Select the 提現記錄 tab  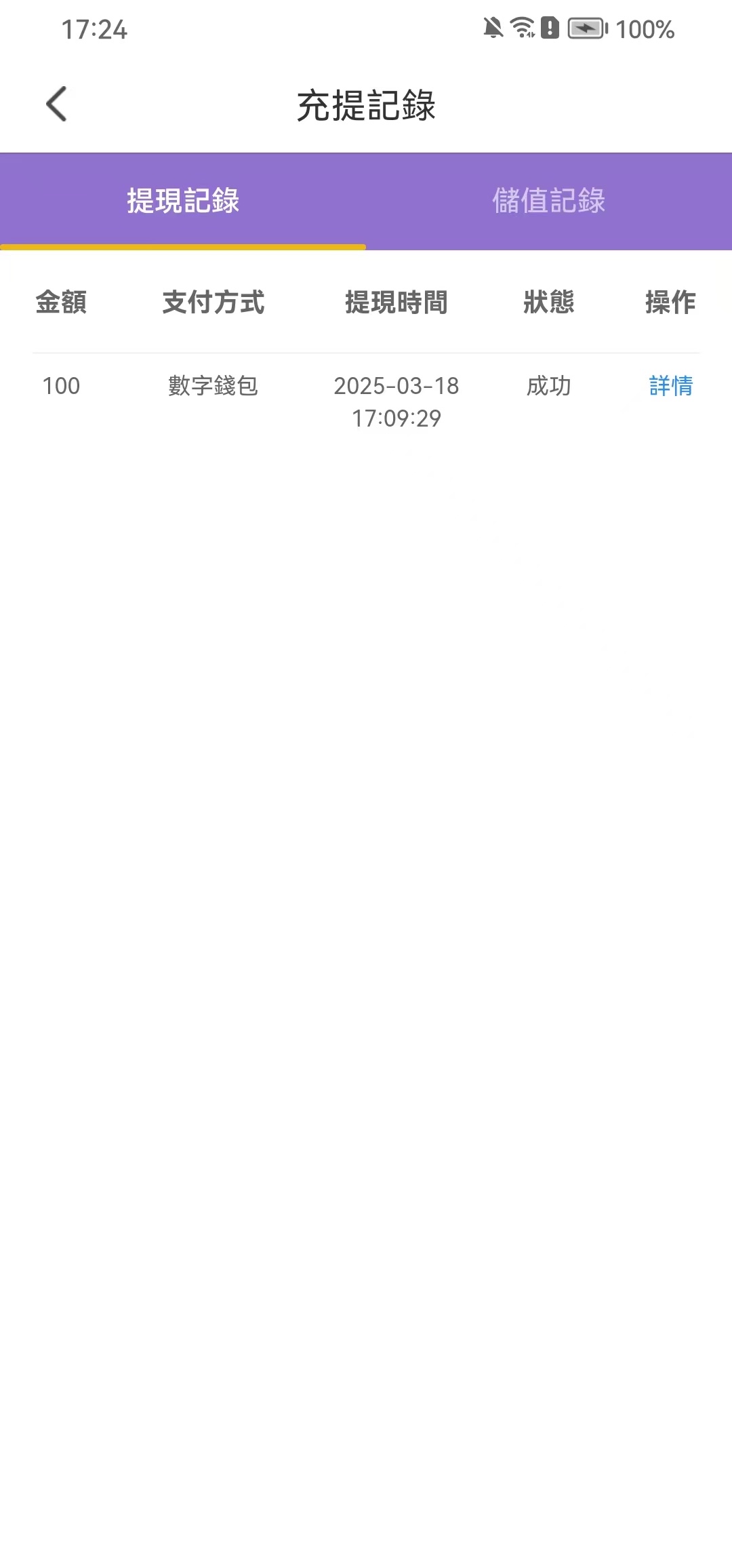coord(183,201)
